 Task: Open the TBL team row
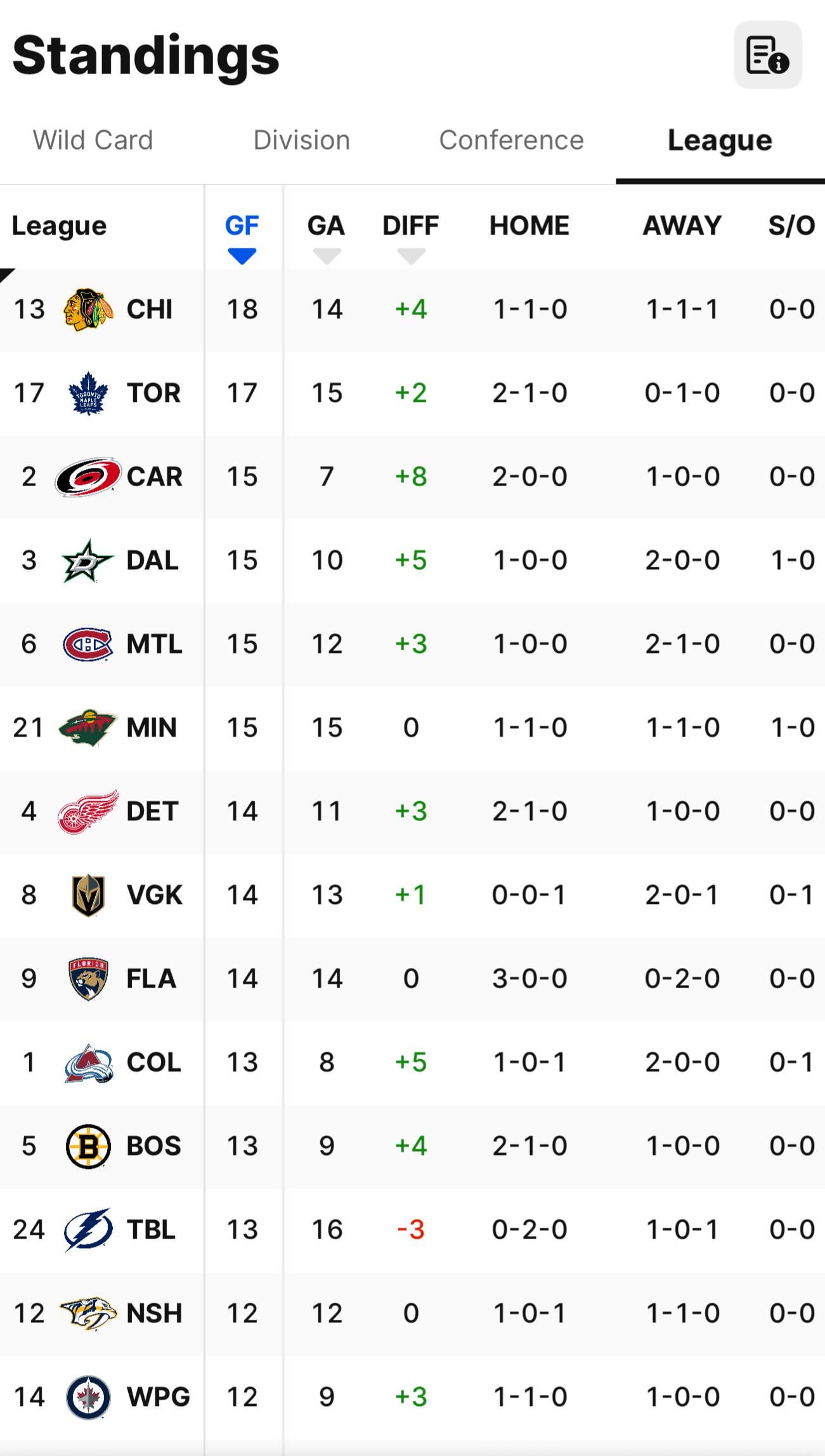(x=150, y=1230)
